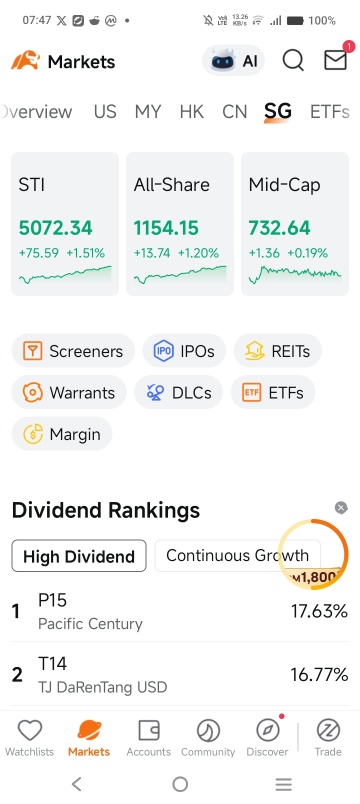Open the DLCs chip
The width and height of the screenshot is (360, 804).
[x=178, y=393]
